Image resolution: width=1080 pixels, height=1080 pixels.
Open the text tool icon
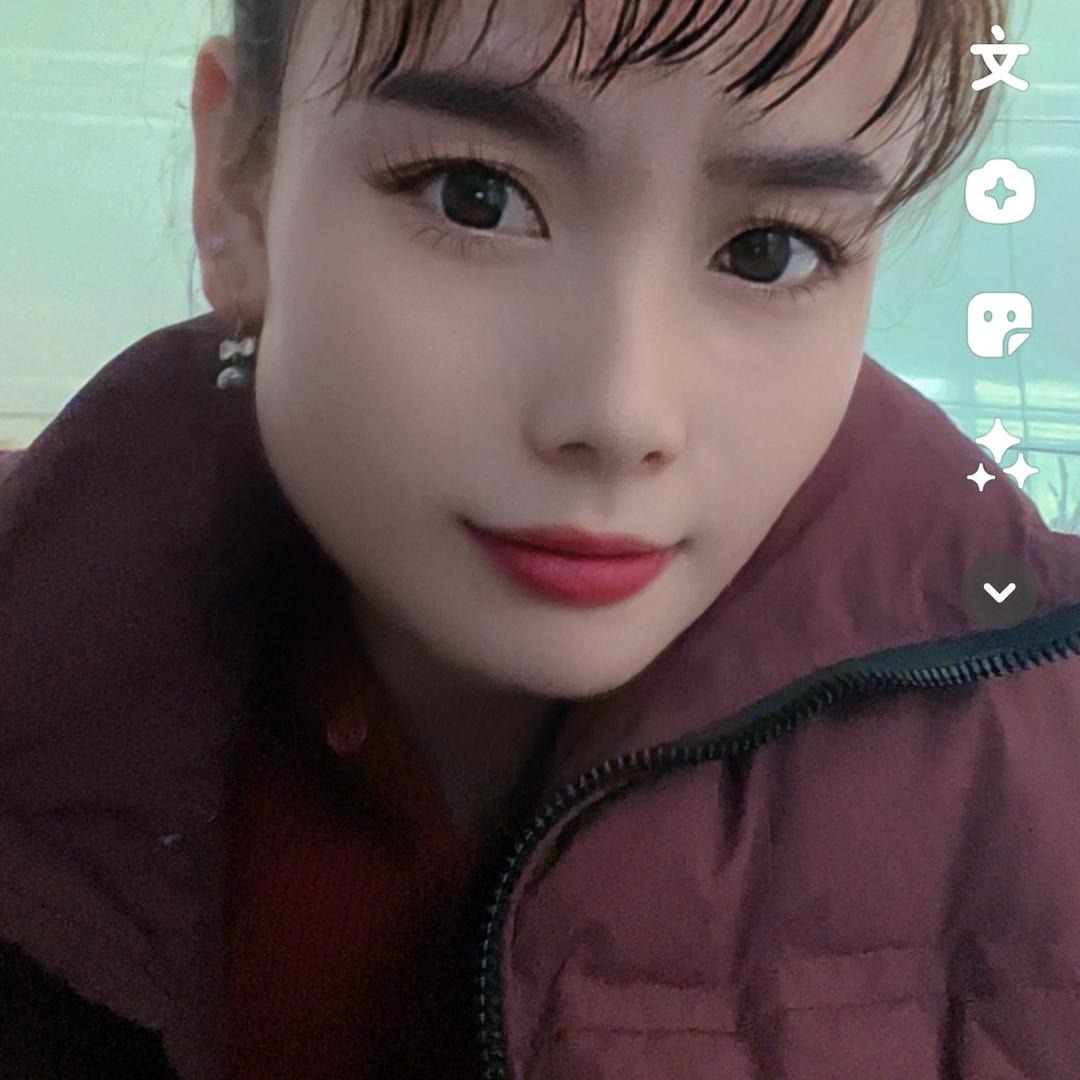(999, 60)
